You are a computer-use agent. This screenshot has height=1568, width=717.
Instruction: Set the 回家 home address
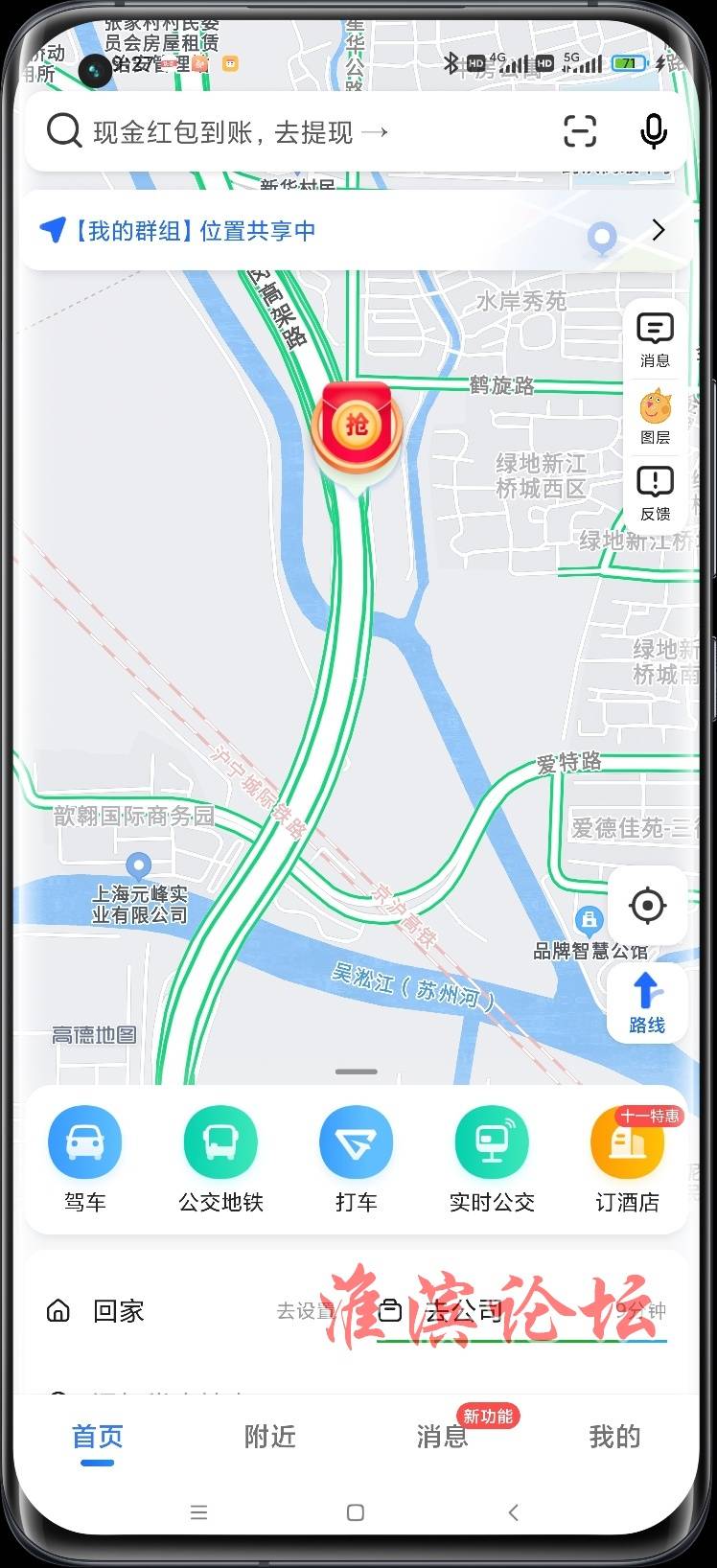pos(192,1310)
